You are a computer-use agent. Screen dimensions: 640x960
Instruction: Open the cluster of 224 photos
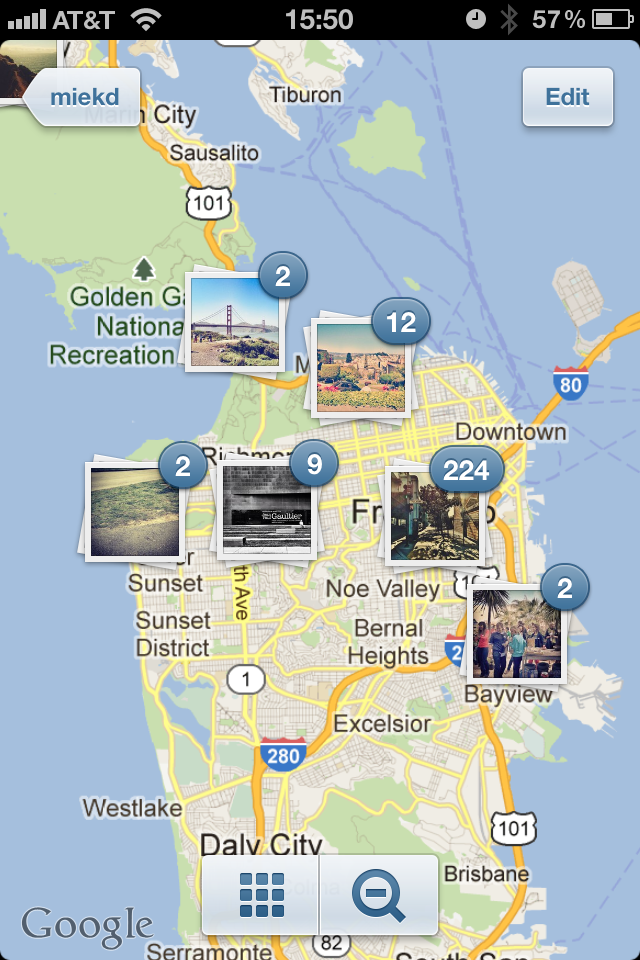tap(434, 515)
